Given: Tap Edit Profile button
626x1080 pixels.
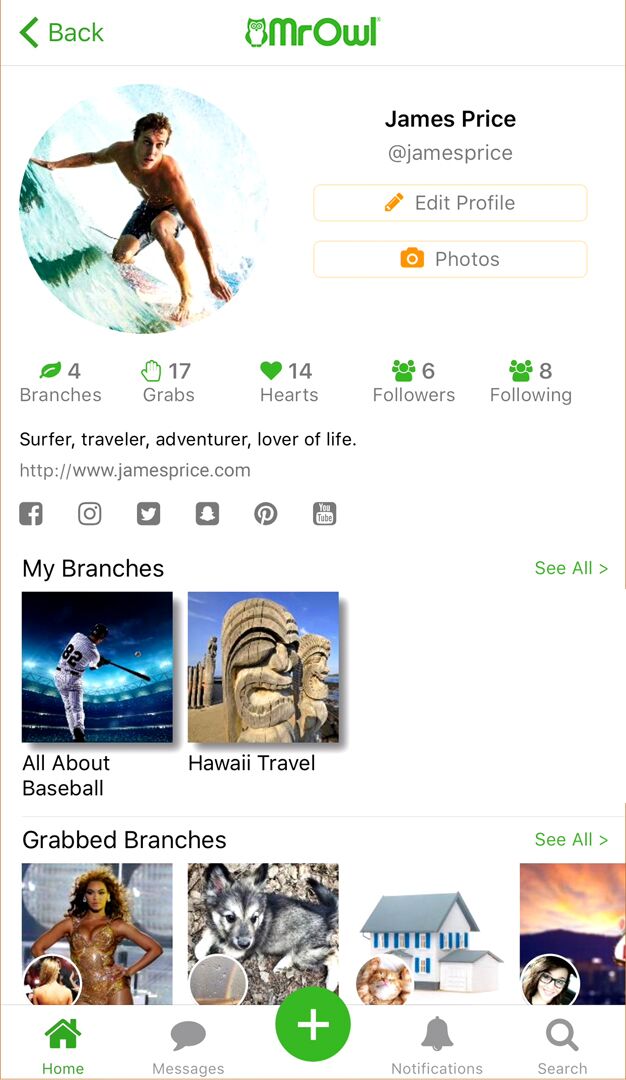Looking at the screenshot, I should point(450,203).
